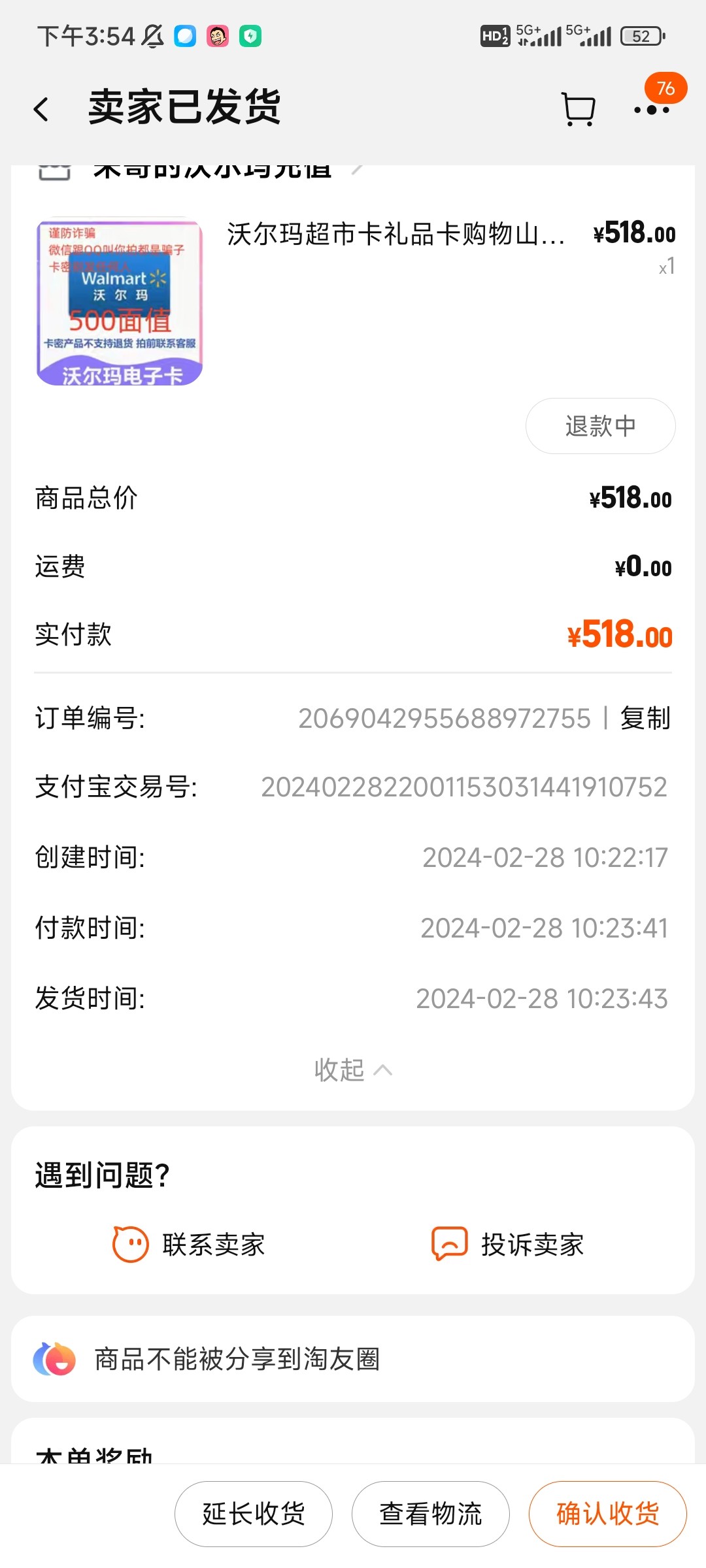Tap the 卖家已发货 page title

click(x=184, y=107)
